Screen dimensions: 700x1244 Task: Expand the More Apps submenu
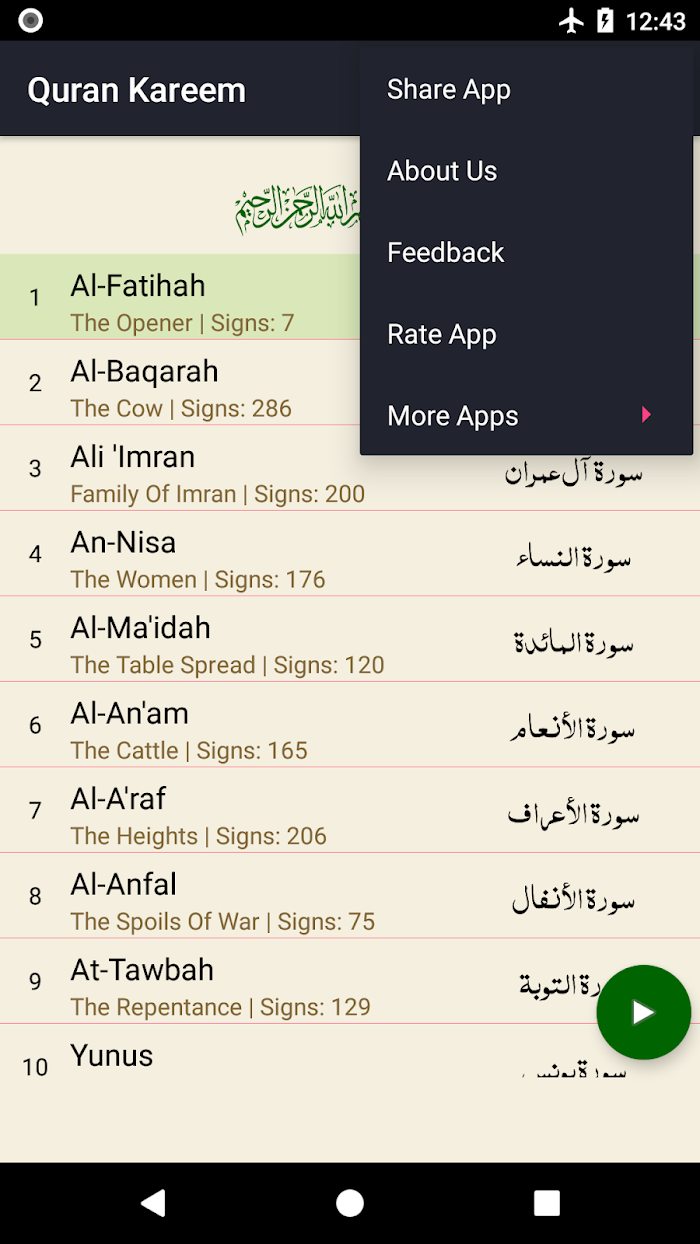526,416
